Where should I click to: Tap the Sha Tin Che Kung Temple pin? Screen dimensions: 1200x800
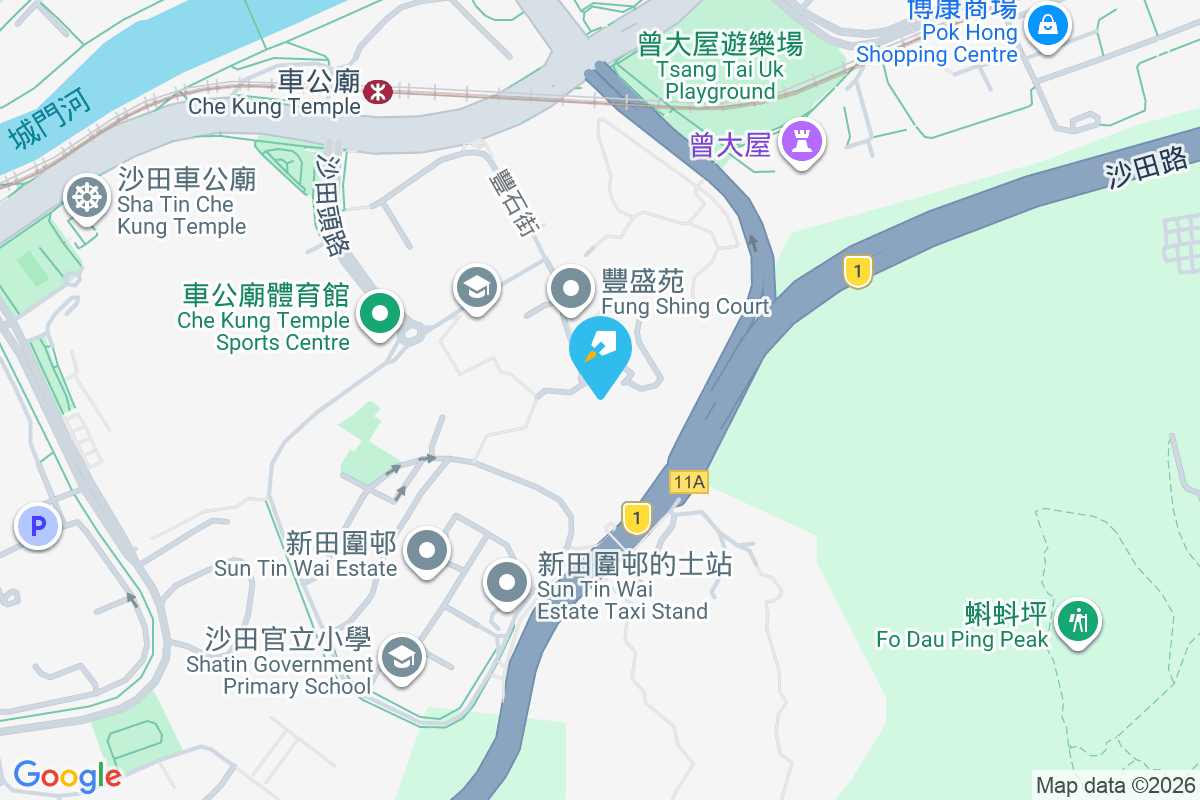pos(88,198)
